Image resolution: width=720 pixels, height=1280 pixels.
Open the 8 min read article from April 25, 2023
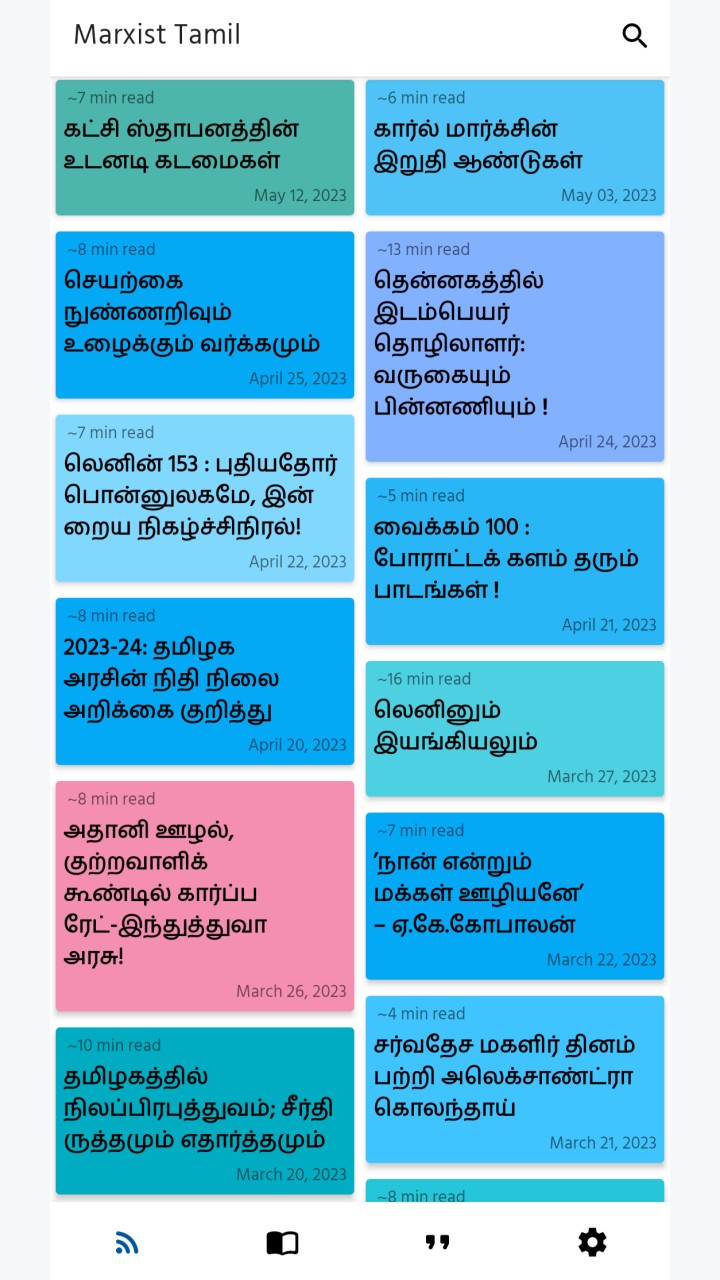(x=205, y=315)
